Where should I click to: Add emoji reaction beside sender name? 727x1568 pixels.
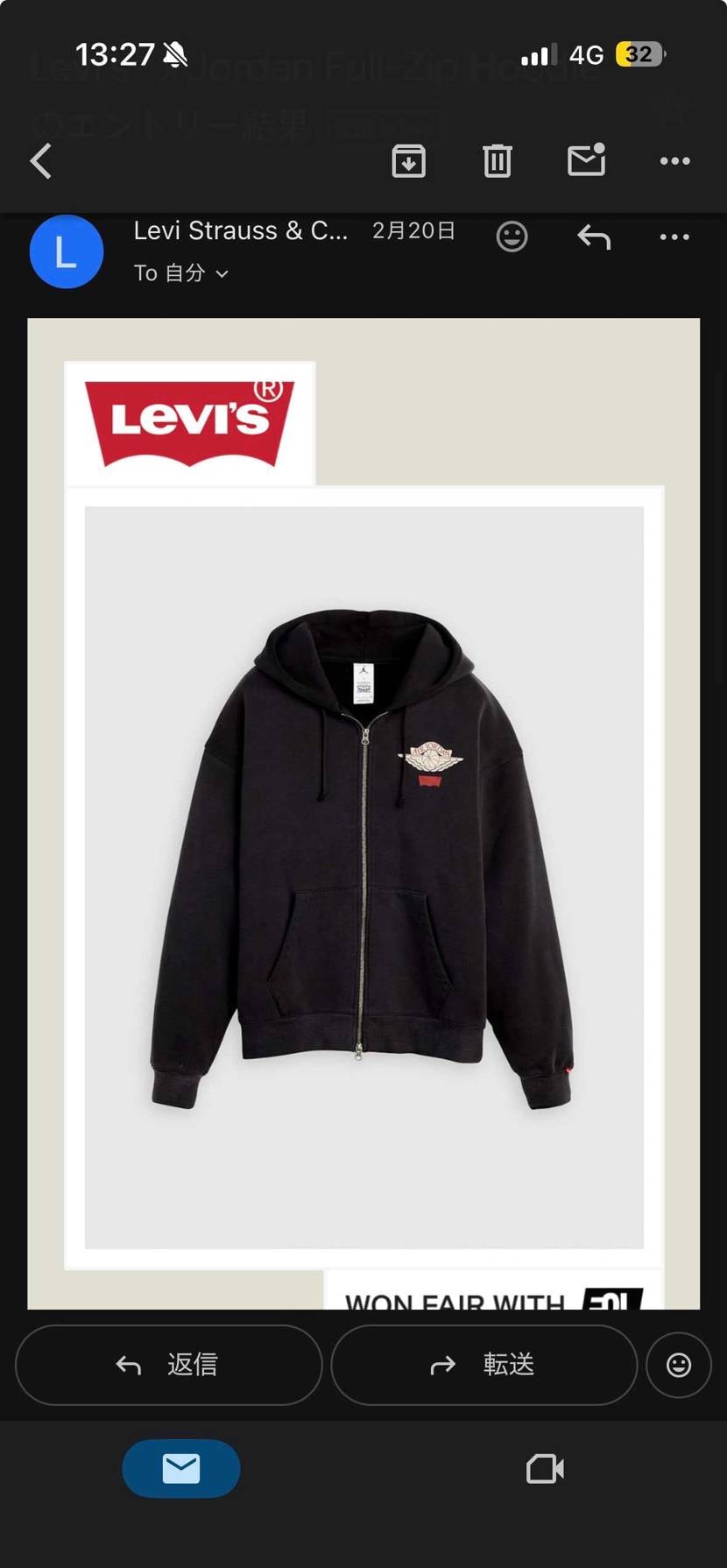[x=512, y=237]
